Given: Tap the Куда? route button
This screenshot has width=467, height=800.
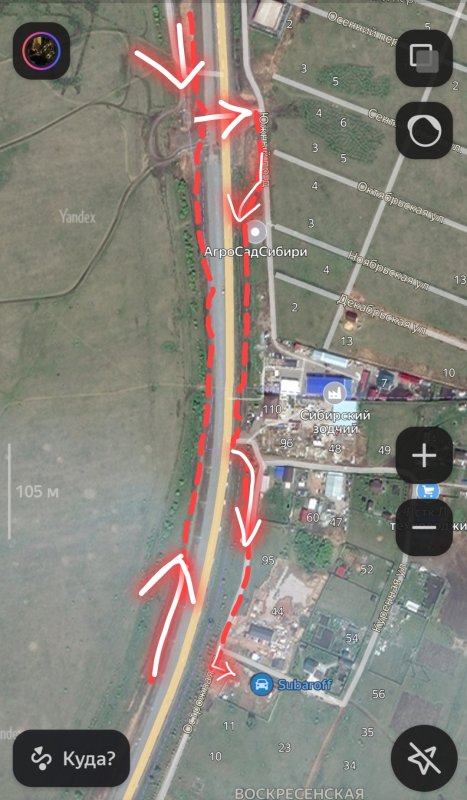Looking at the screenshot, I should 71,758.
